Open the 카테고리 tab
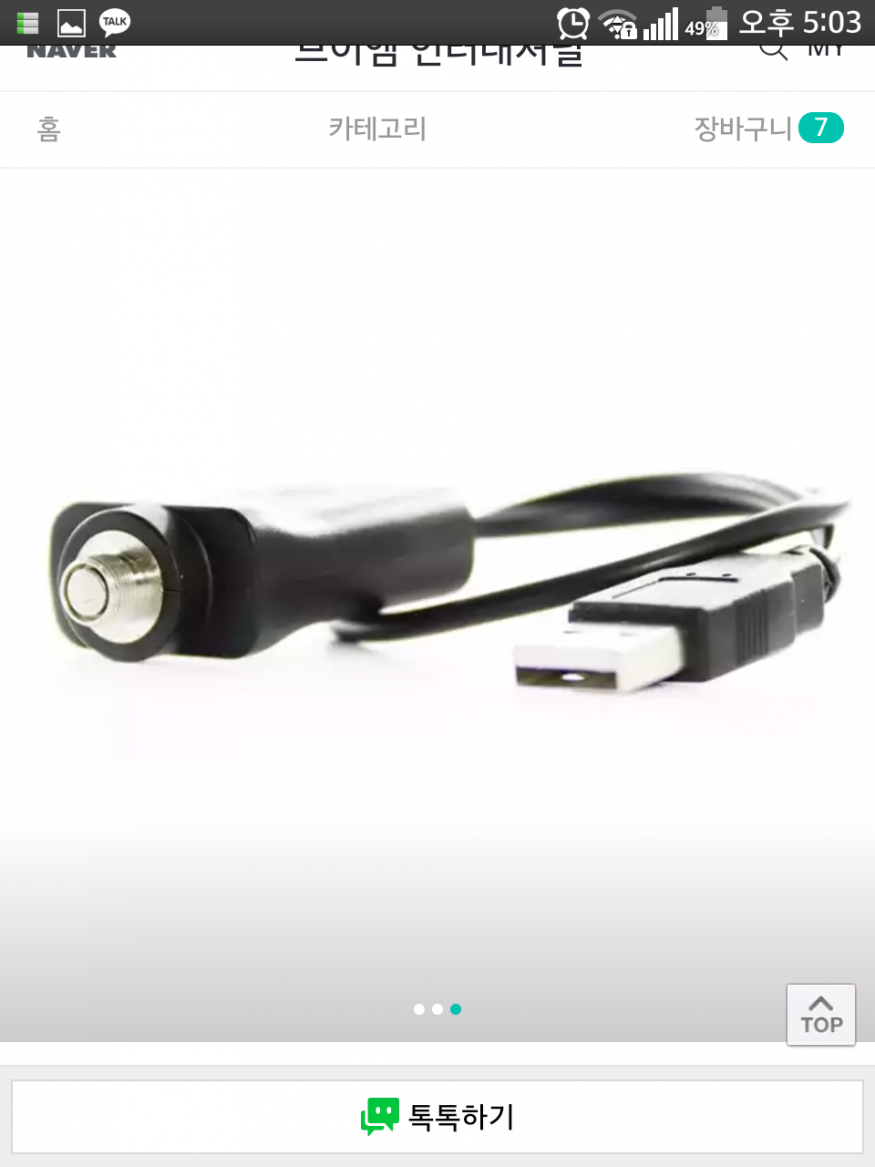The image size is (875, 1167). pos(378,129)
